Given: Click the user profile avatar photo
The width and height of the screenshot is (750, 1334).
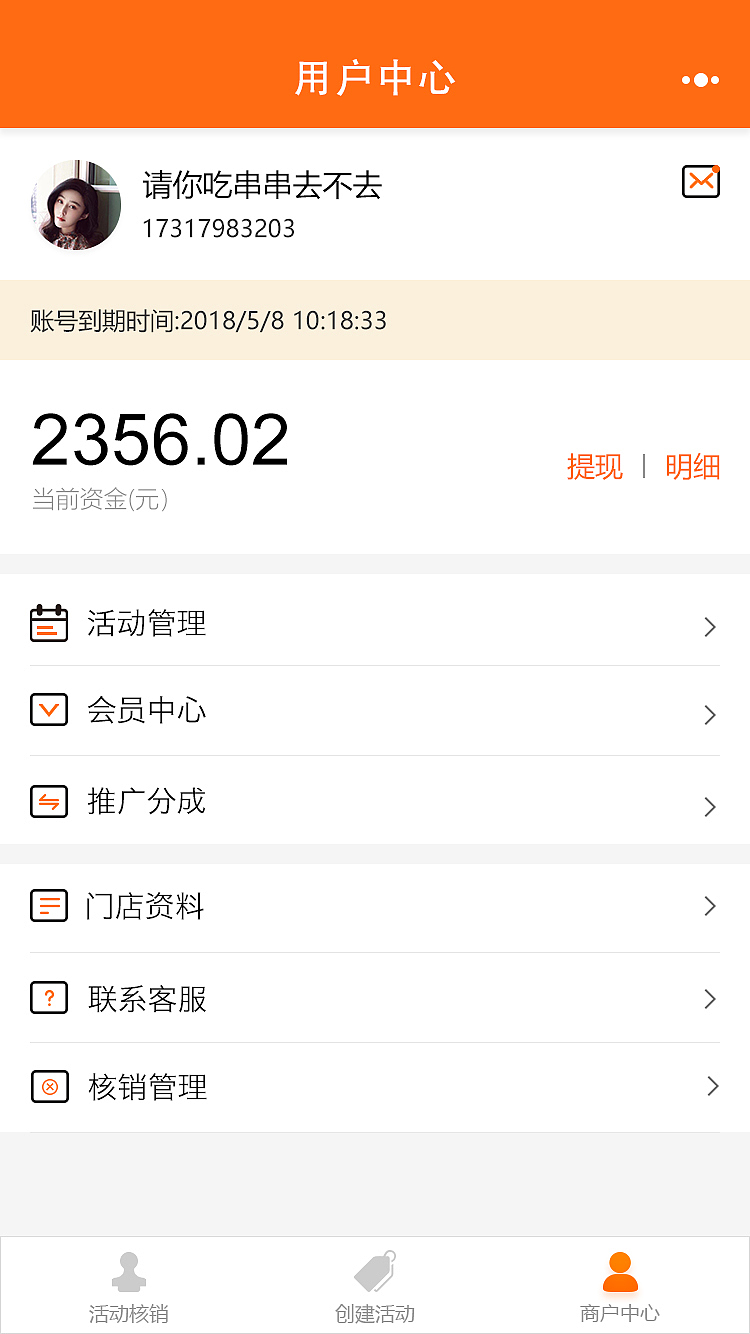Looking at the screenshot, I should pos(76,206).
